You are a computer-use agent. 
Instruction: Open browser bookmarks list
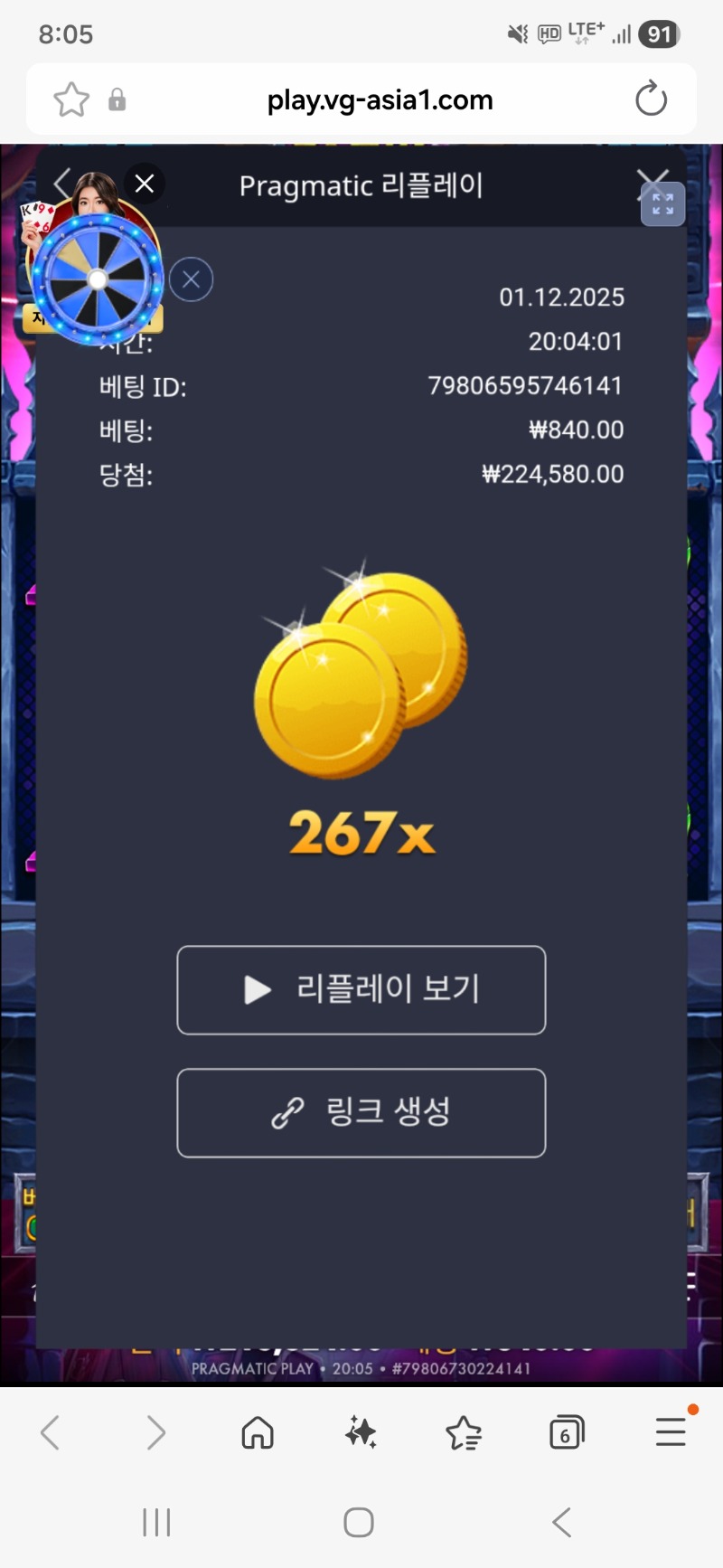(x=464, y=1432)
